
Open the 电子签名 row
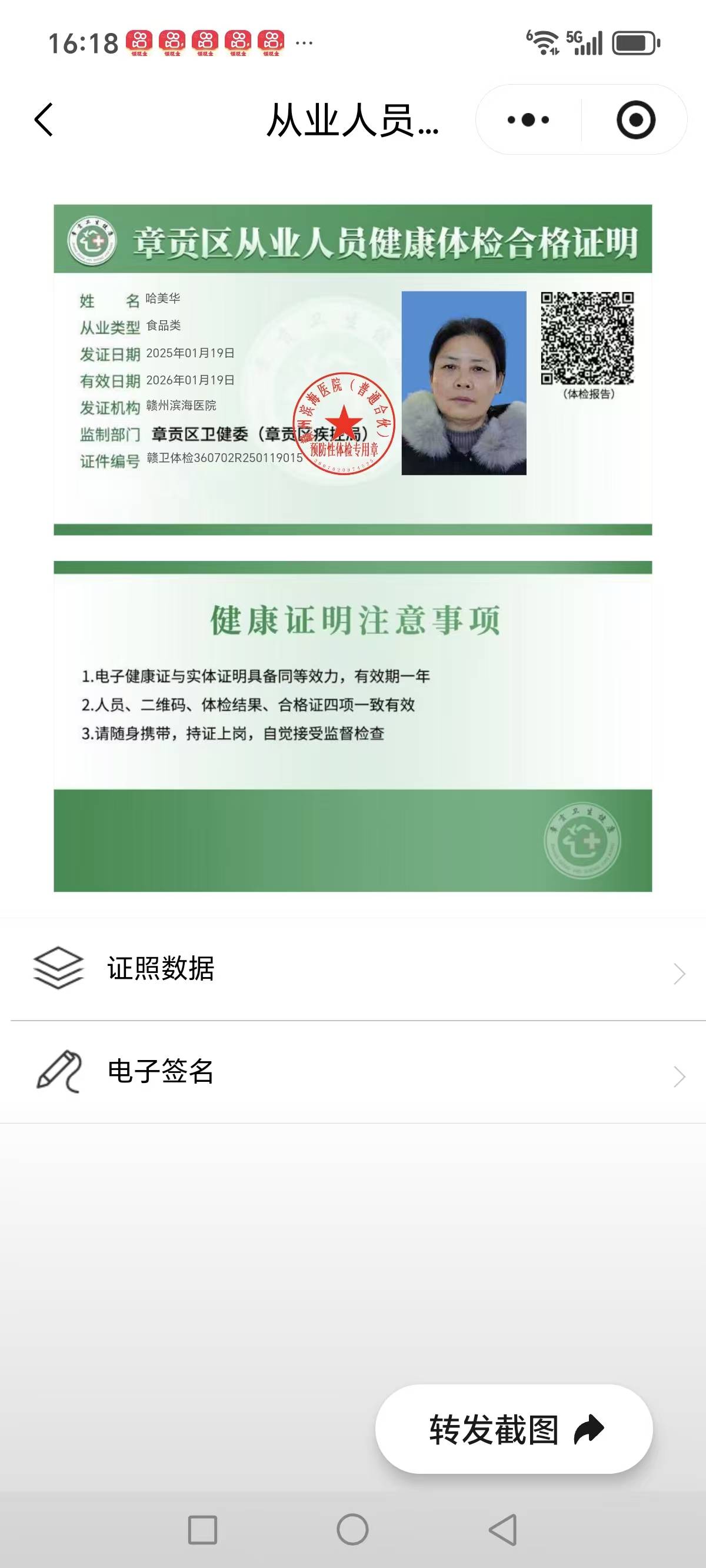tap(353, 1071)
